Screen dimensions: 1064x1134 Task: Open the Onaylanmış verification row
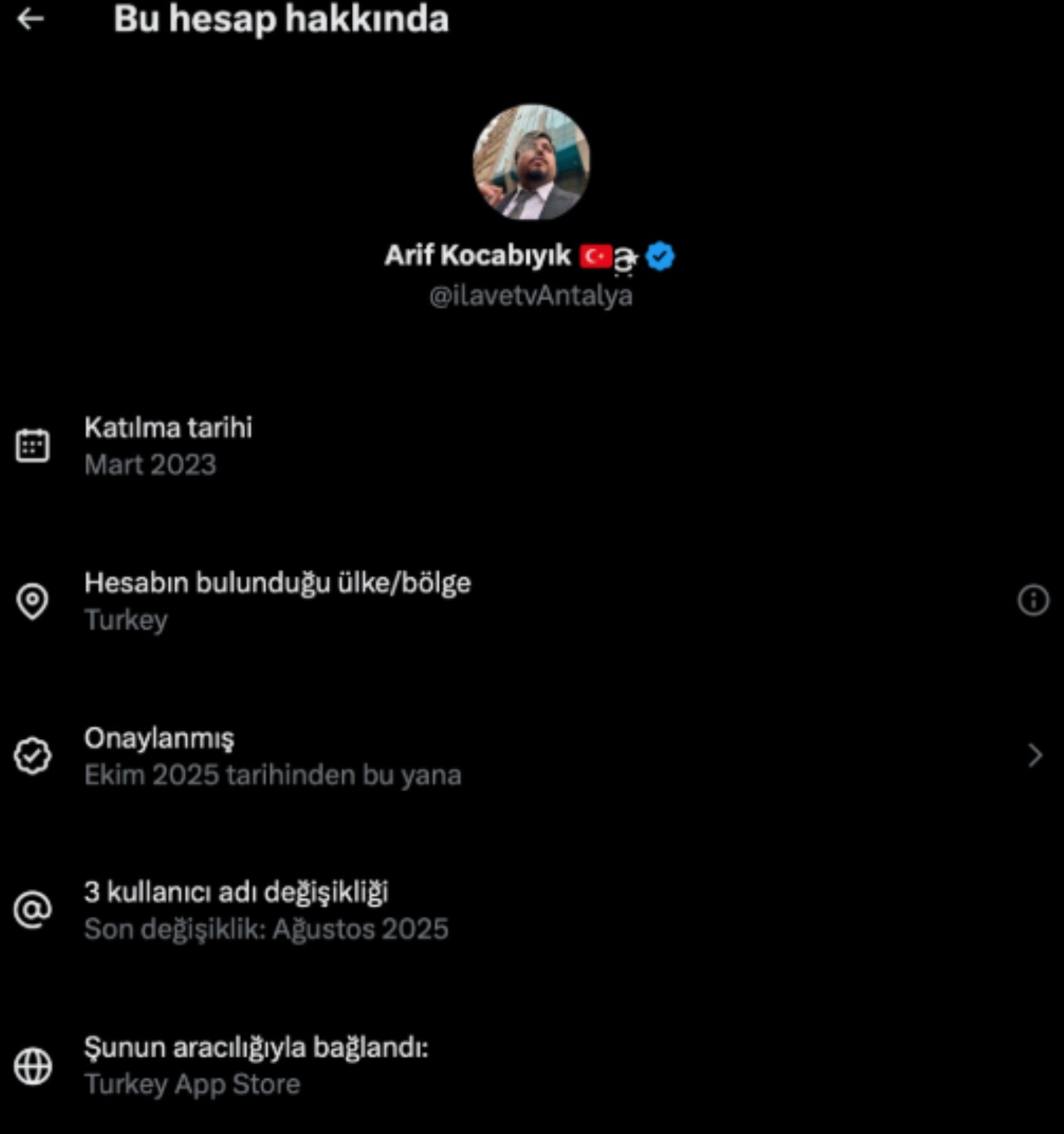tap(531, 756)
